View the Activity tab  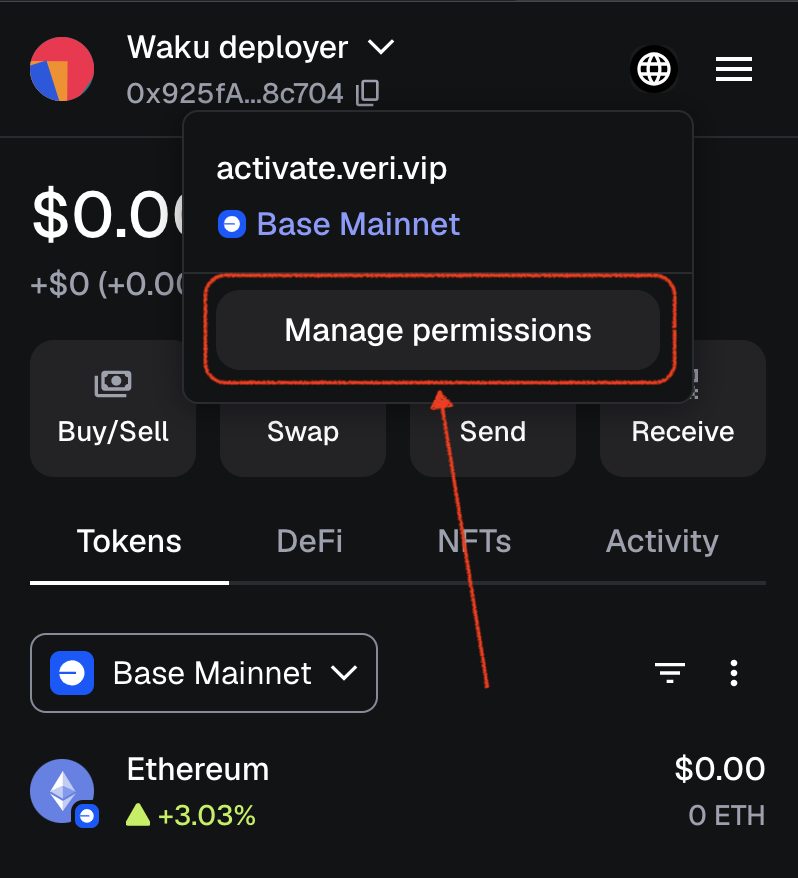[x=662, y=541]
